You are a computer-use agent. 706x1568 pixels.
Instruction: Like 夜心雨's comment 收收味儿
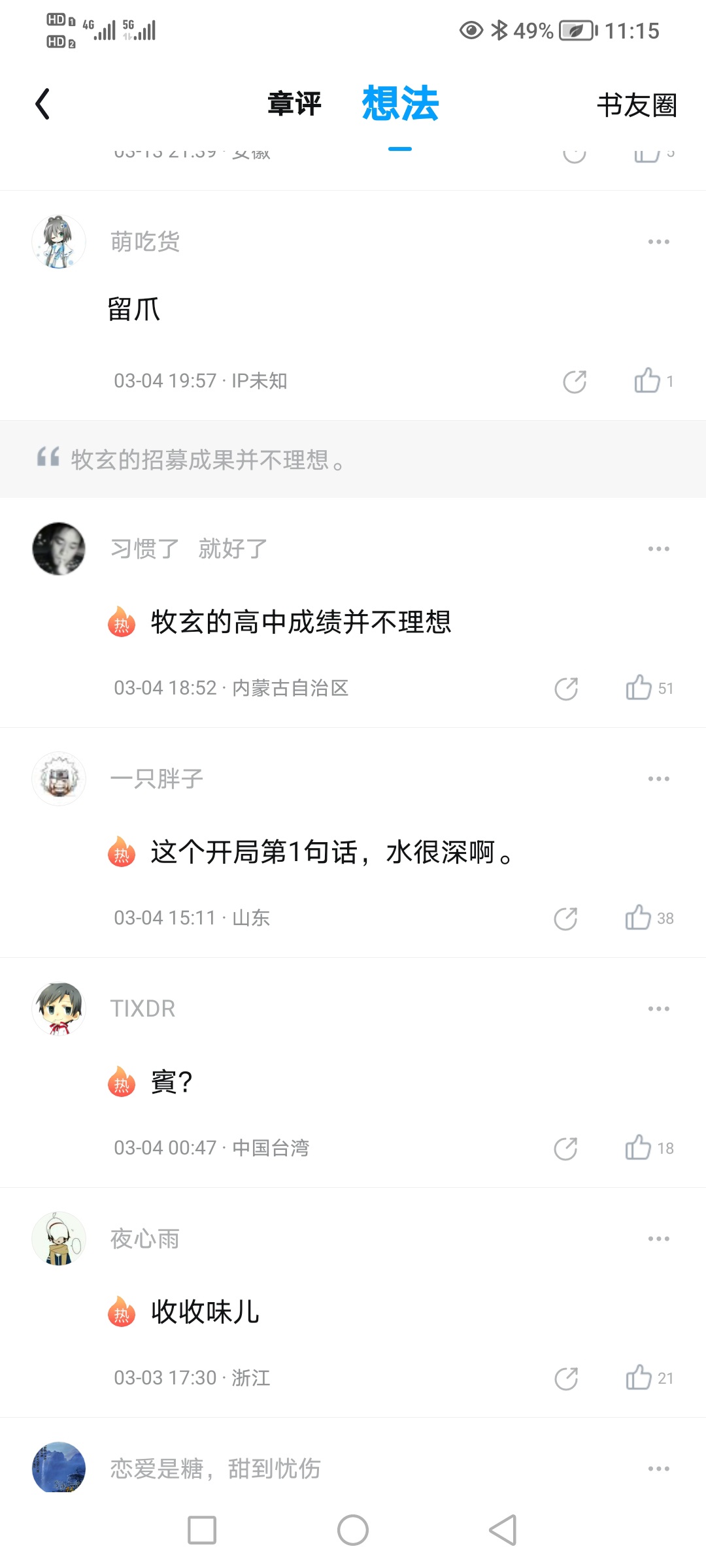(x=639, y=1378)
